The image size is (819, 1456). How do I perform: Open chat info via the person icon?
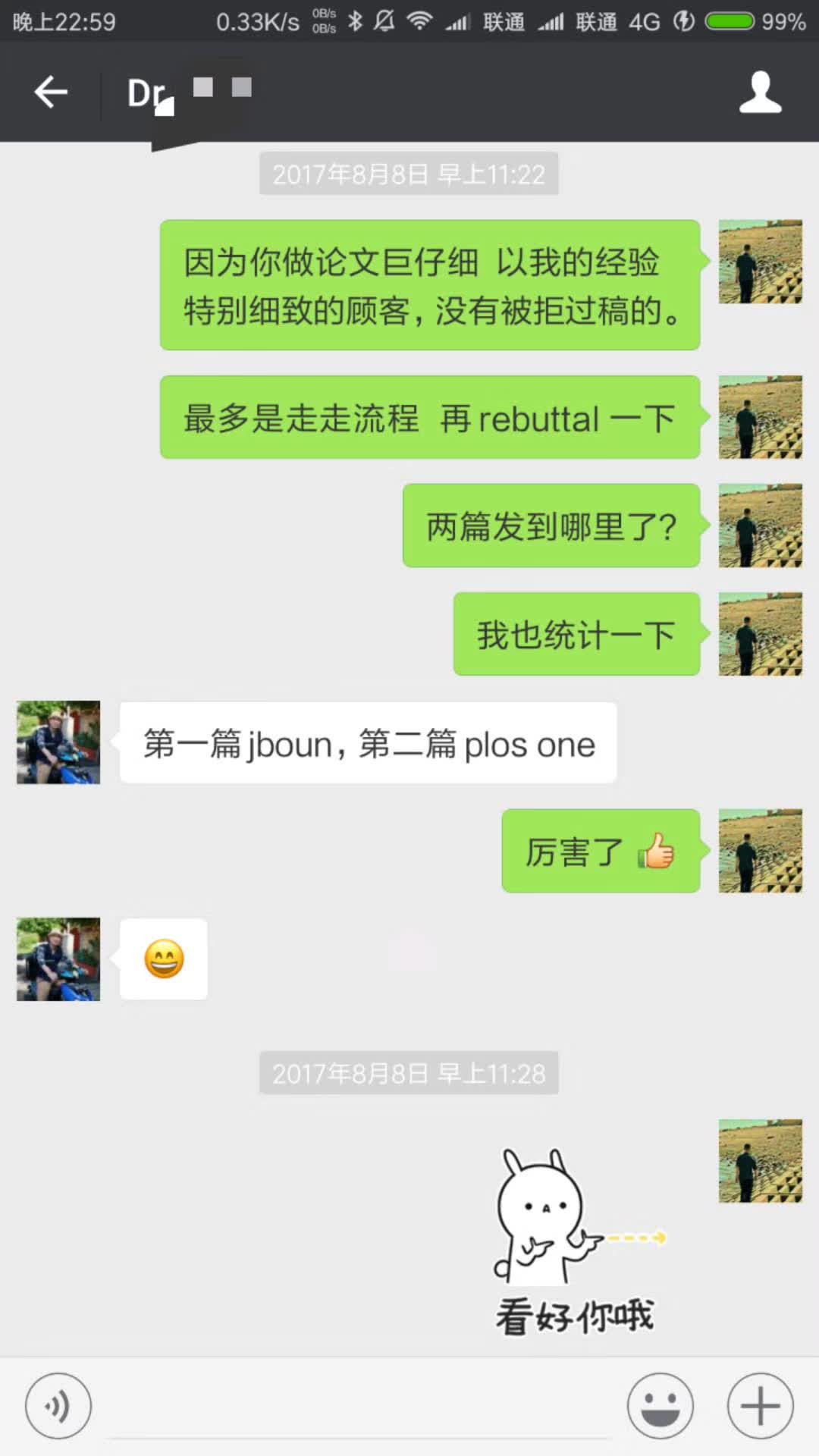(760, 93)
